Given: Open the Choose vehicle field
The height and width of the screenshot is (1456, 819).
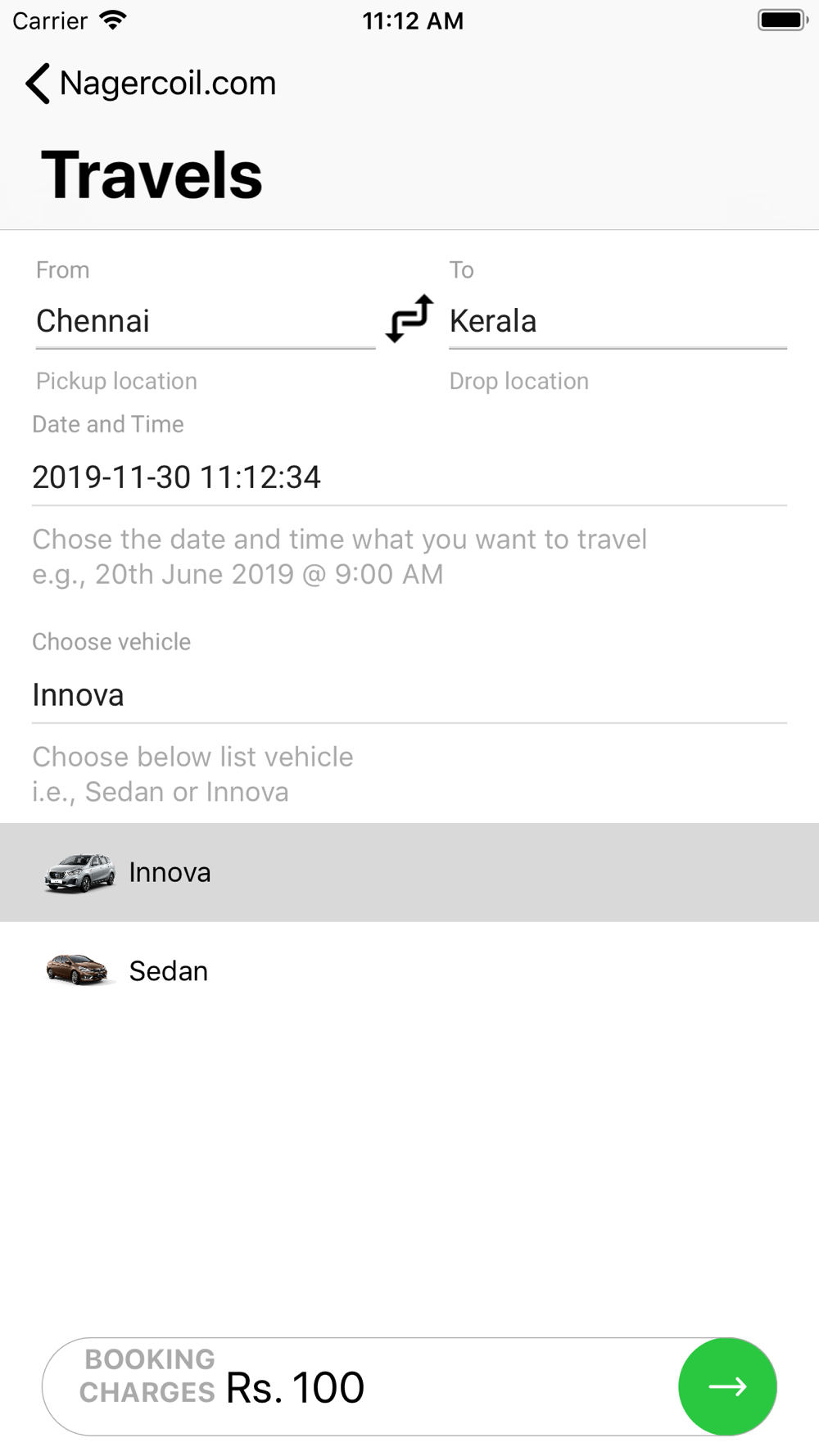Looking at the screenshot, I should click(408, 695).
